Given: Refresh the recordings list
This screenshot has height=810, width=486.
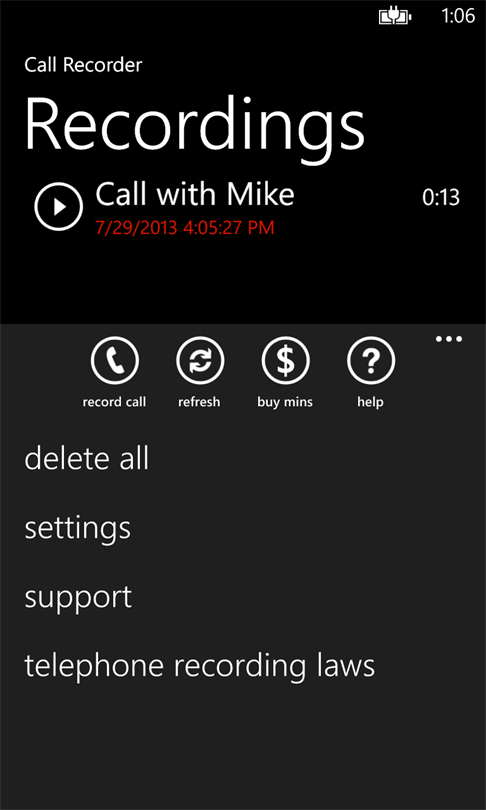Looking at the screenshot, I should coord(199,361).
